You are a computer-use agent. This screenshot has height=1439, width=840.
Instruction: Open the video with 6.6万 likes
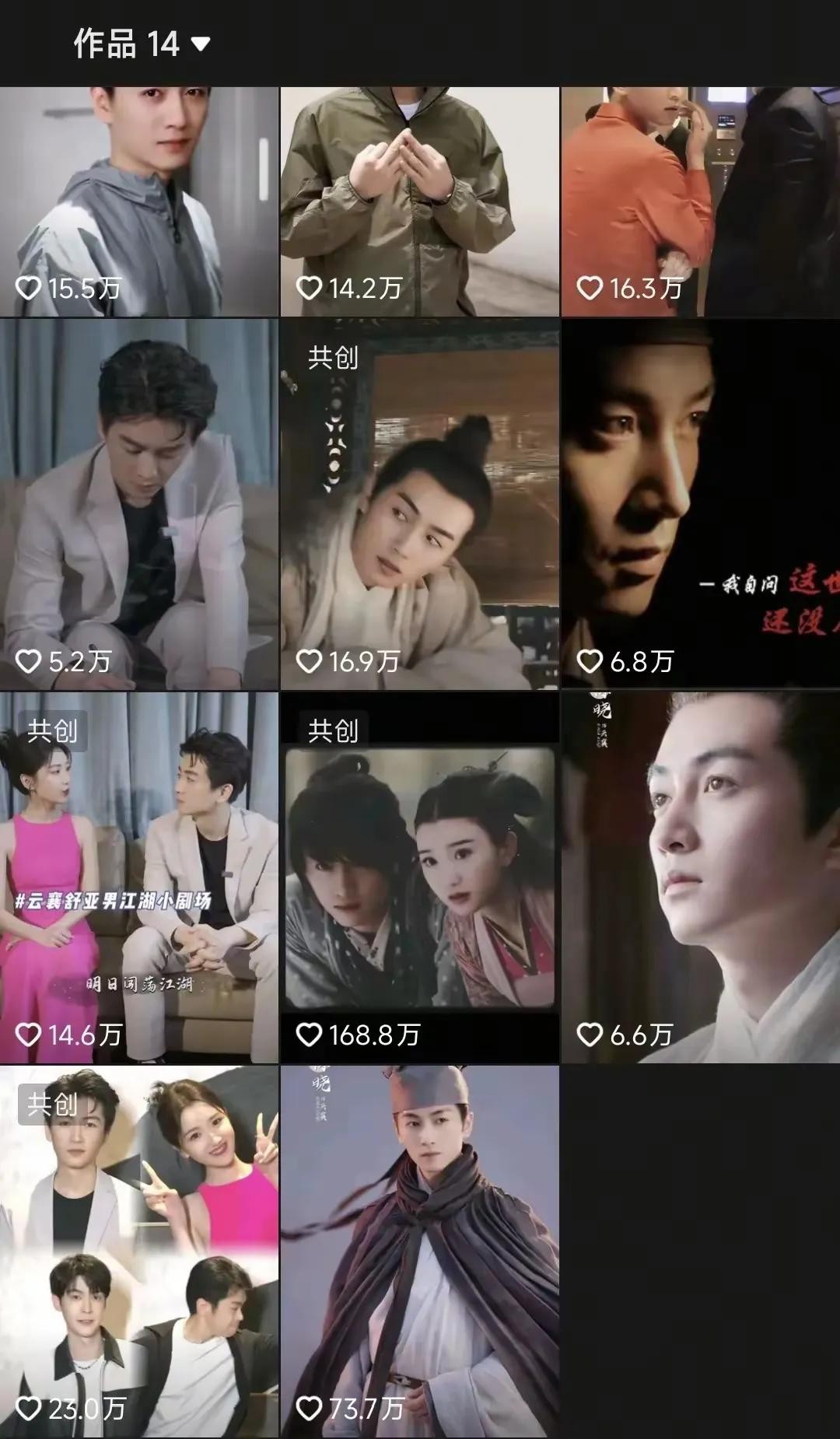click(x=700, y=877)
